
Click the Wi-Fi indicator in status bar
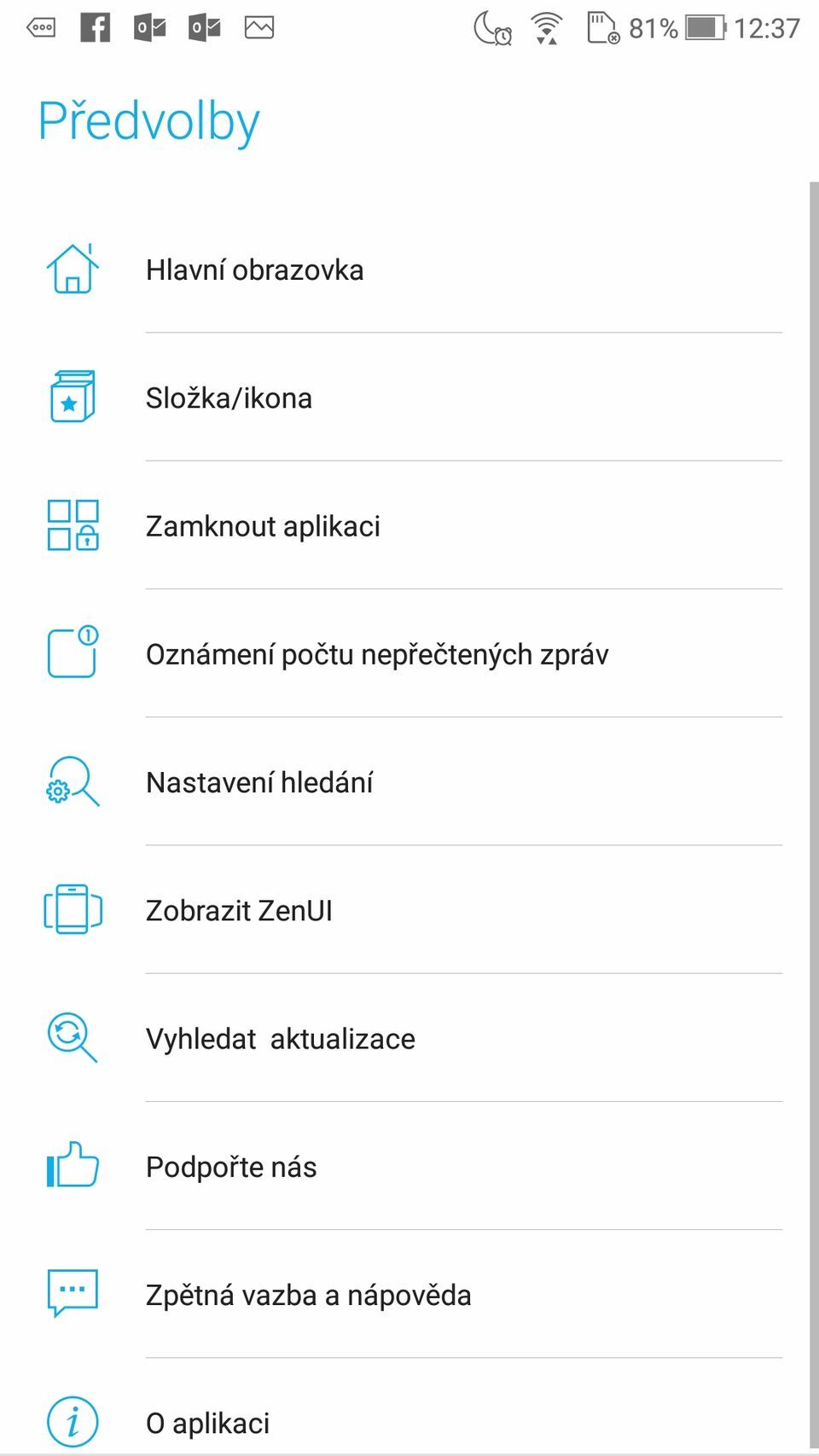pyautogui.click(x=544, y=26)
